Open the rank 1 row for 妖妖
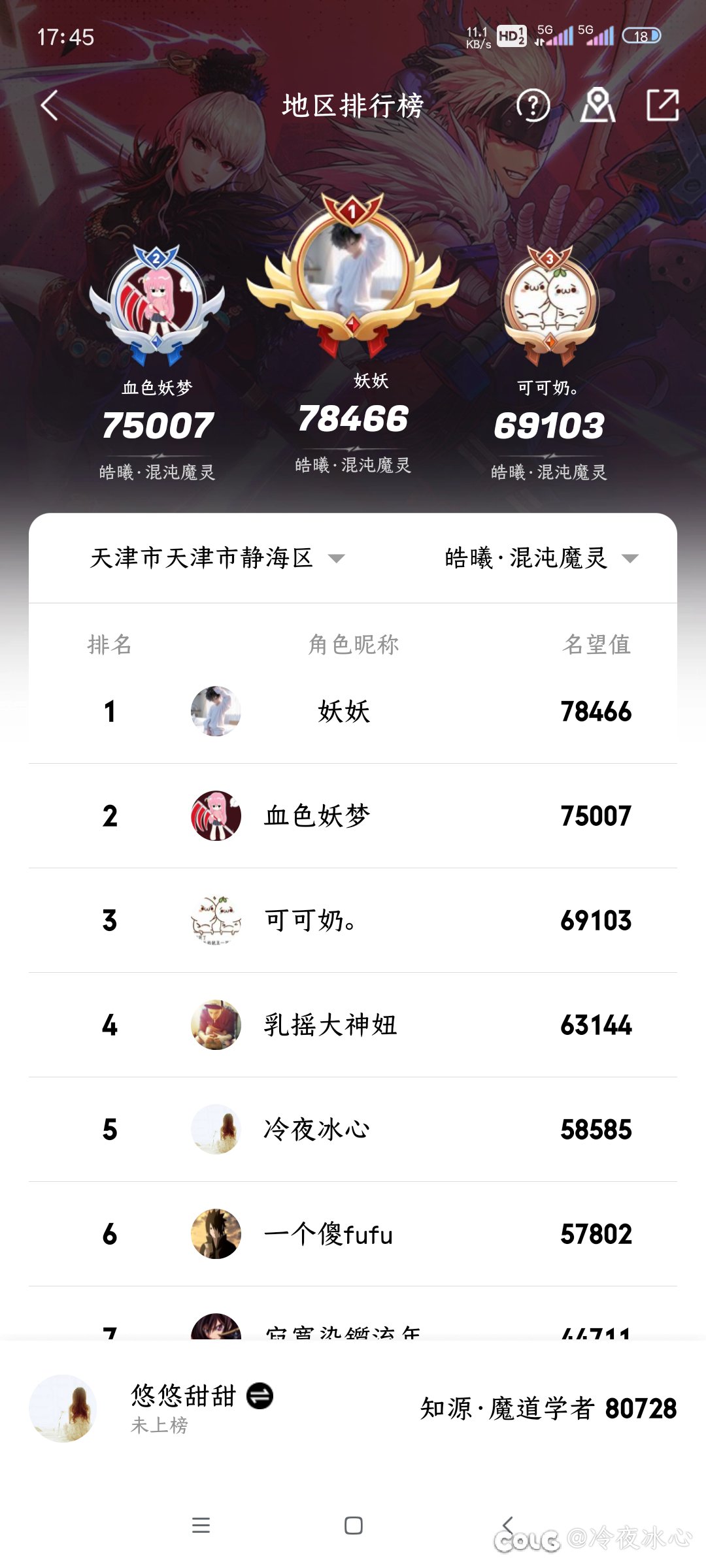 pyautogui.click(x=353, y=711)
